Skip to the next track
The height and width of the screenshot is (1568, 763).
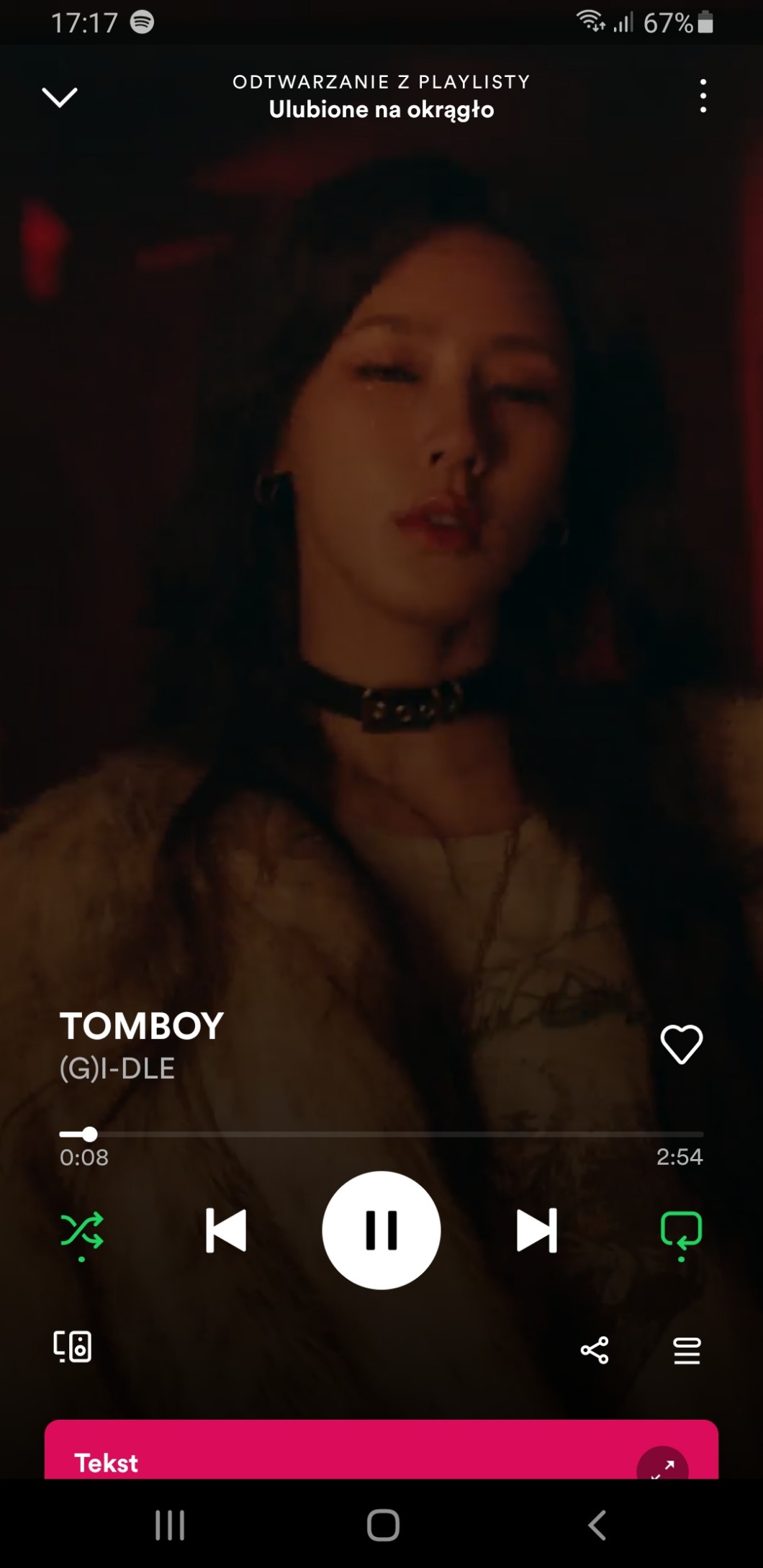coord(537,1230)
